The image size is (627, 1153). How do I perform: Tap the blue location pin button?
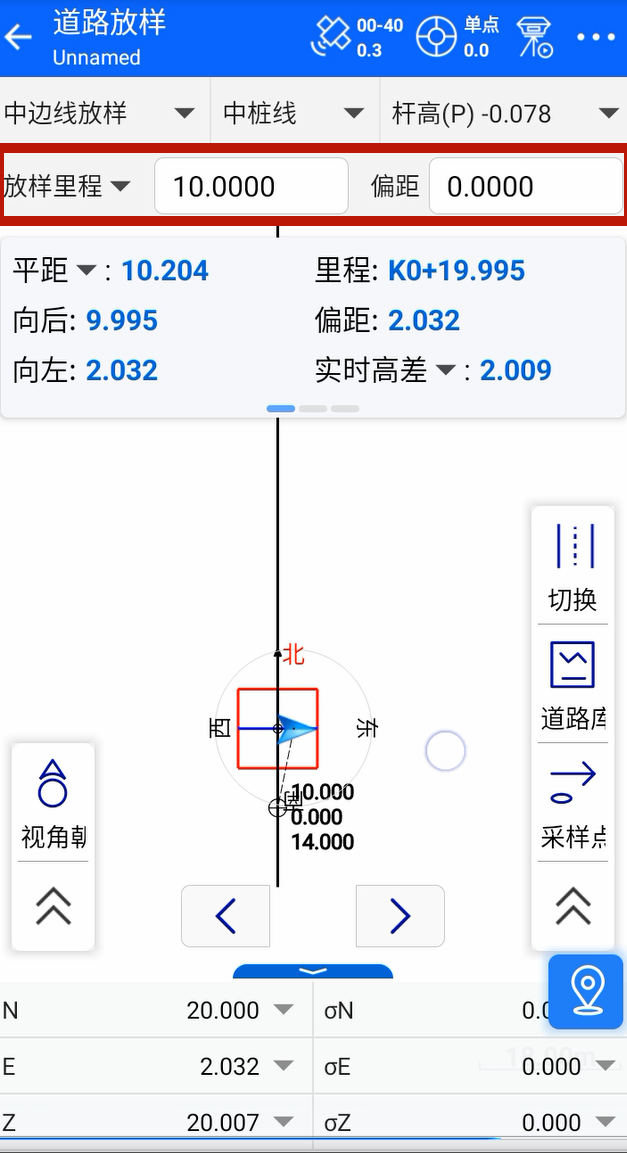coord(586,991)
